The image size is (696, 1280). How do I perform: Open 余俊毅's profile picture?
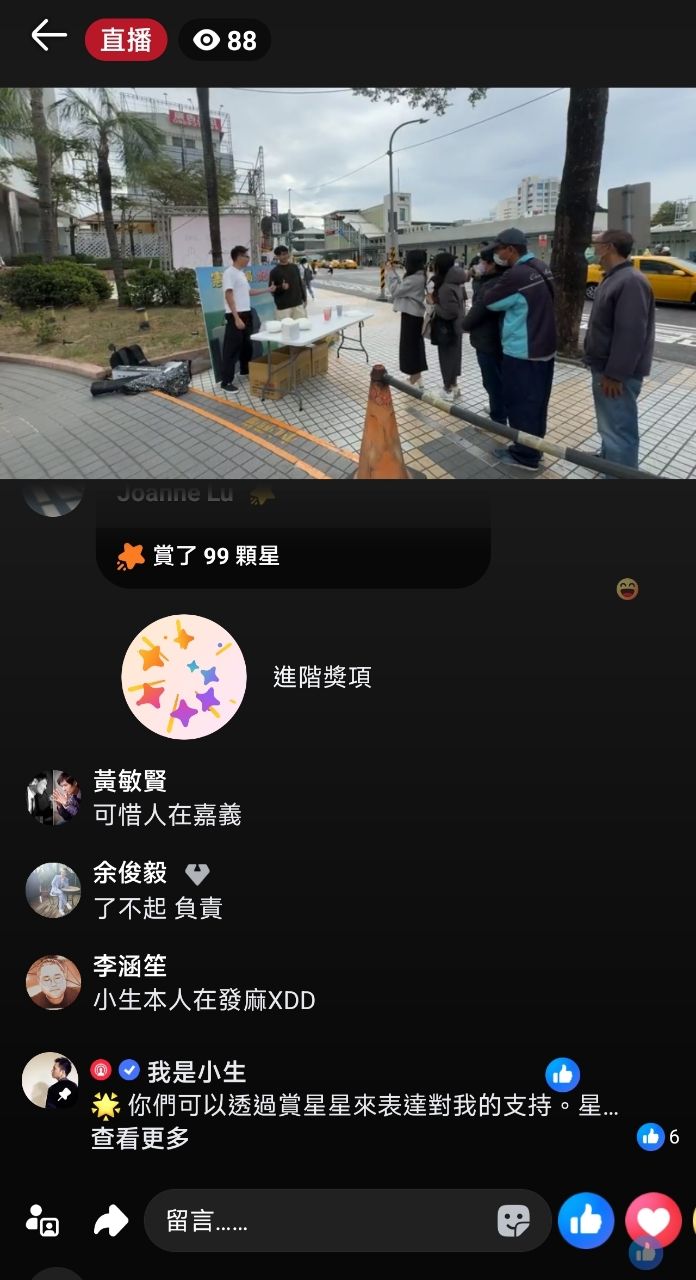coord(53,890)
